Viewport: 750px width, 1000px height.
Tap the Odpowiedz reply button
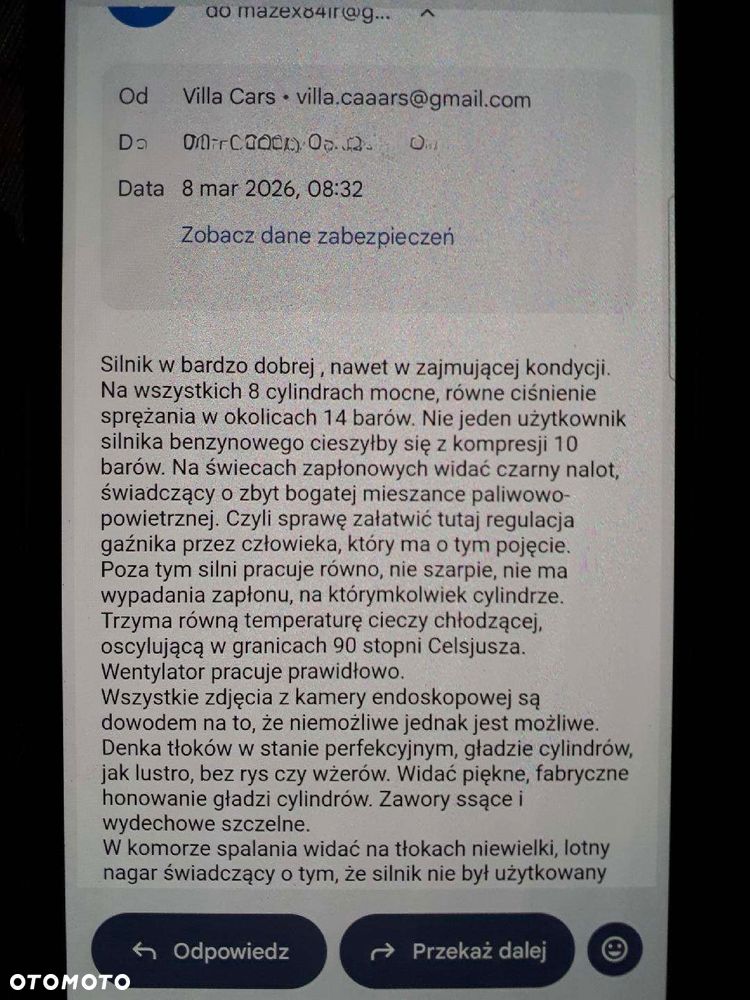(x=210, y=950)
